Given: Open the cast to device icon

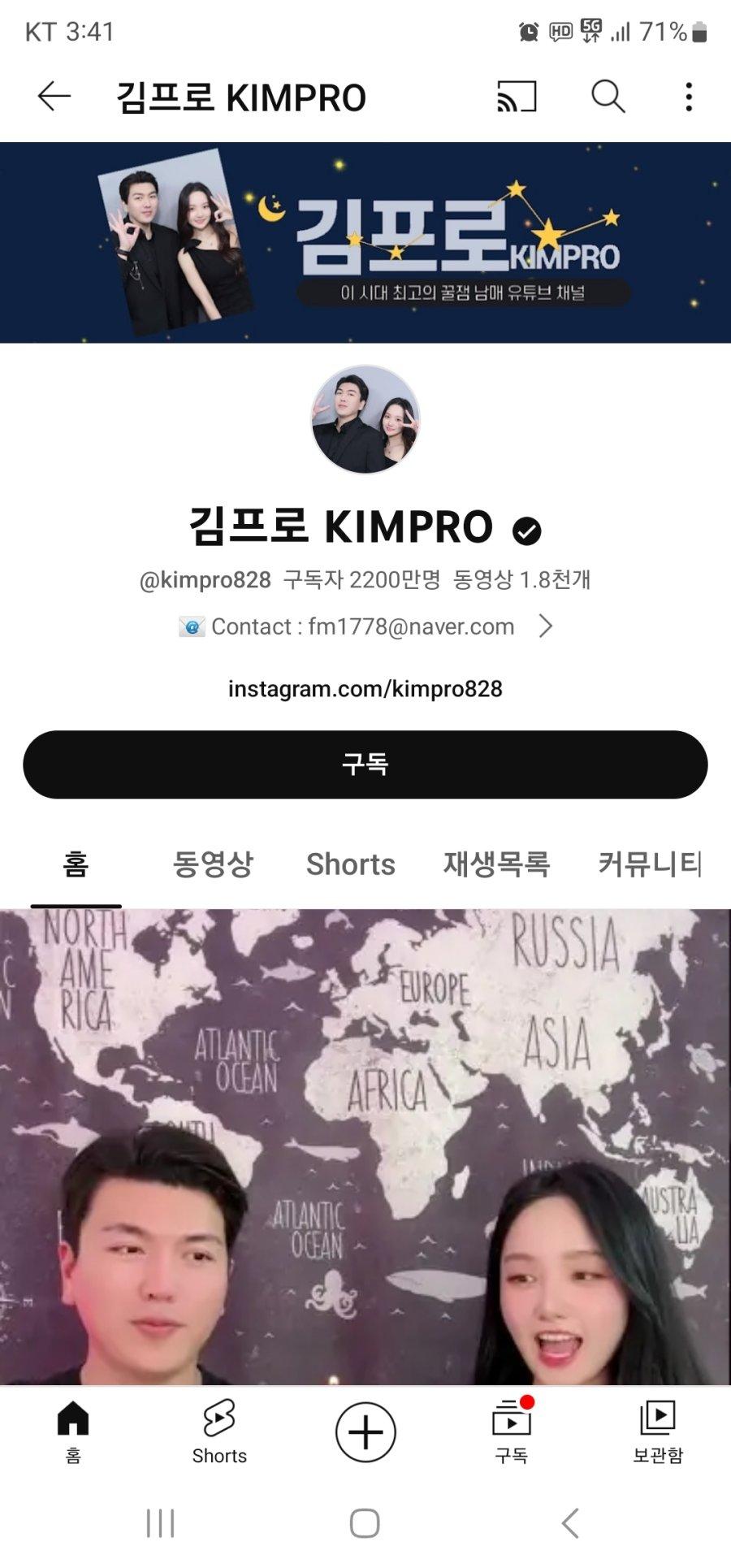Looking at the screenshot, I should (x=517, y=97).
